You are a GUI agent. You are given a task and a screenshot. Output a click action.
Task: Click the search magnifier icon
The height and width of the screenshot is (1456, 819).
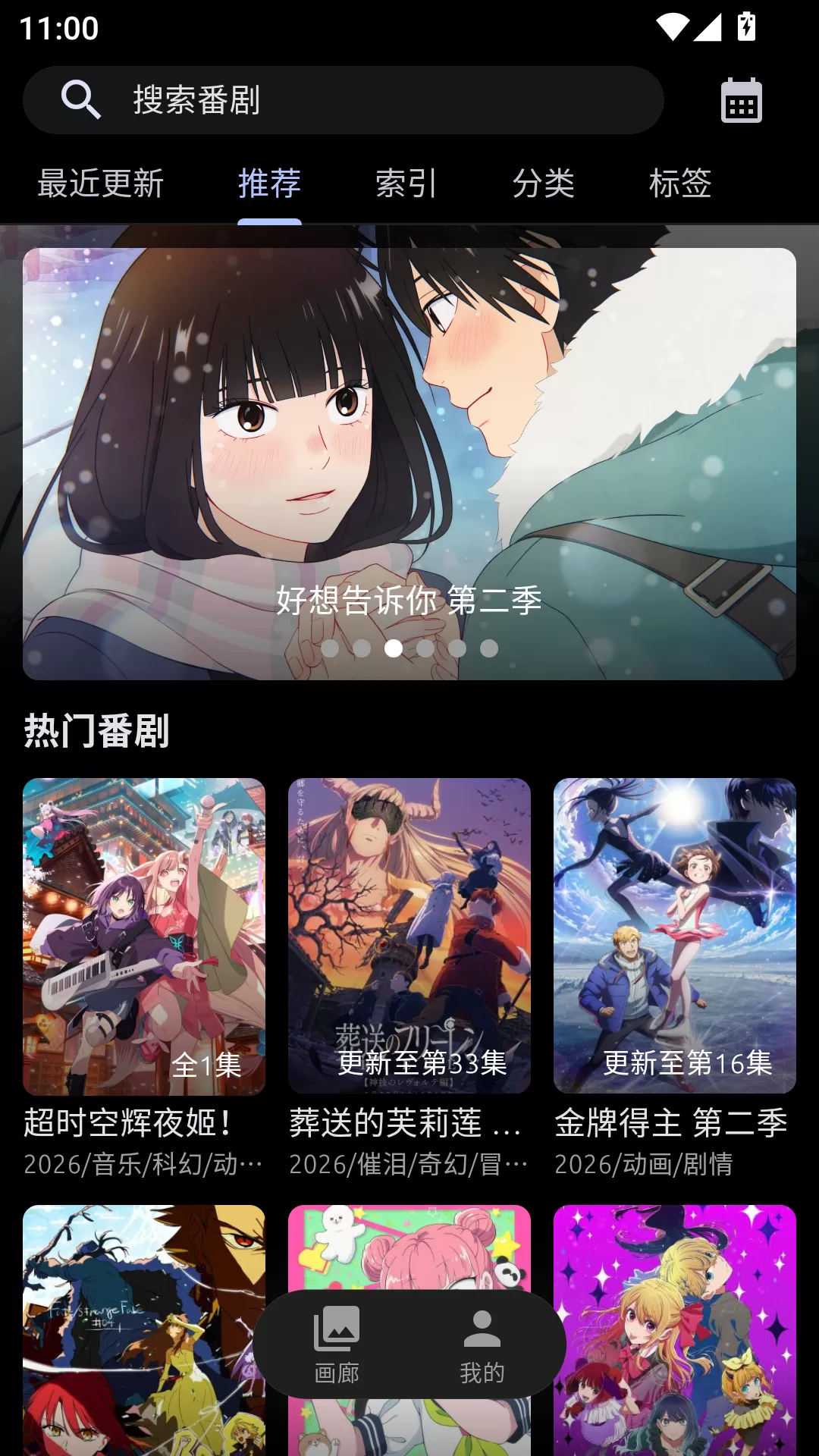(82, 99)
